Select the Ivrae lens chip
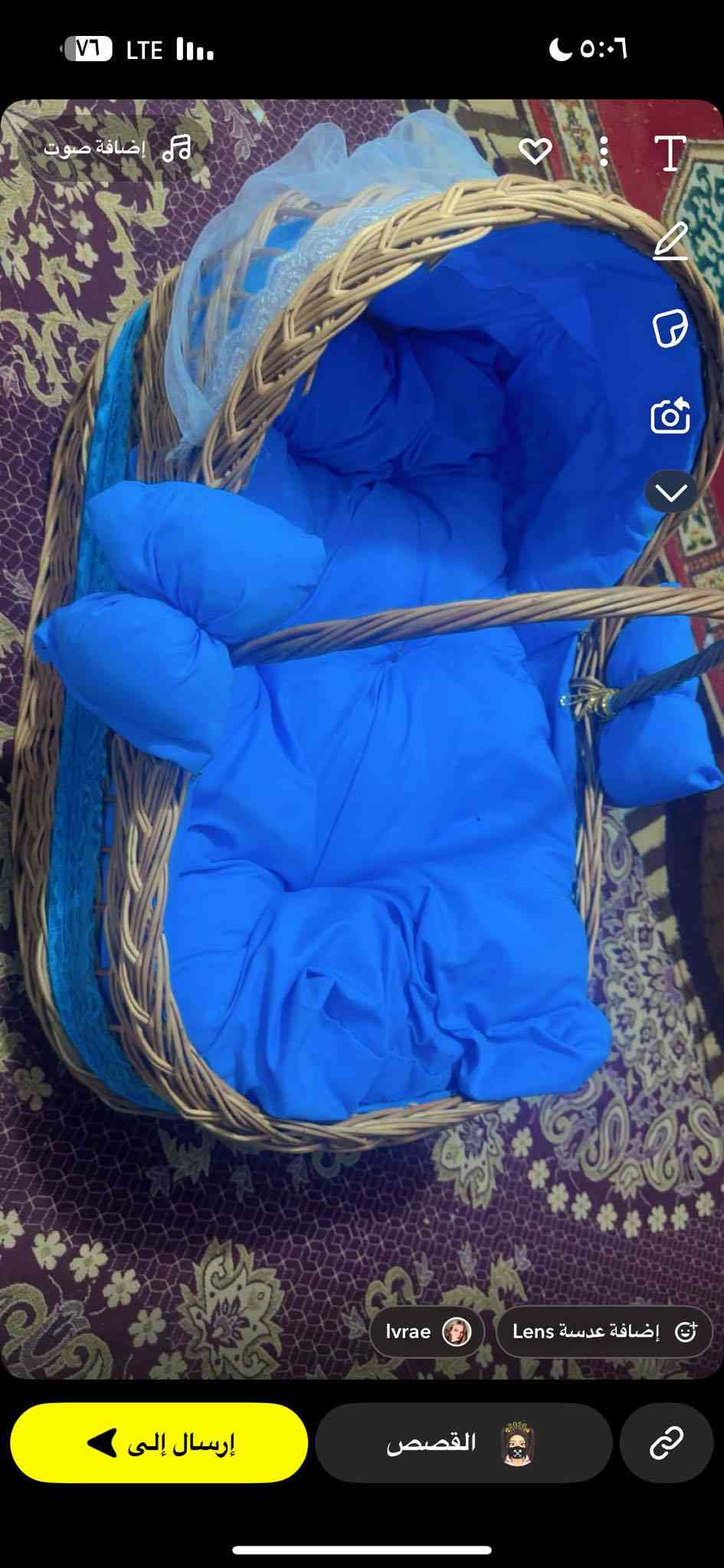Viewport: 724px width, 1568px height. 427,1331
